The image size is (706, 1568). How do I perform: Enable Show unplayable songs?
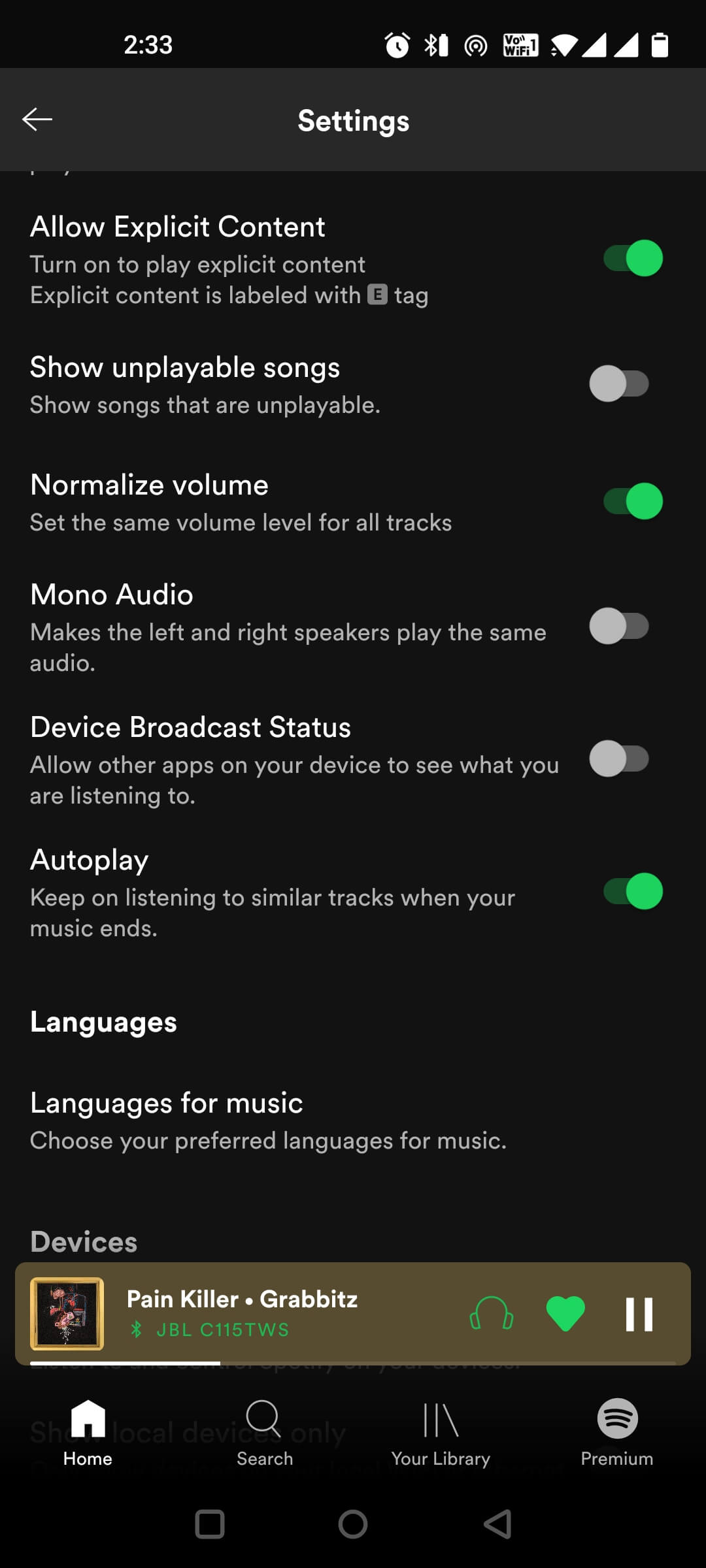tap(619, 384)
